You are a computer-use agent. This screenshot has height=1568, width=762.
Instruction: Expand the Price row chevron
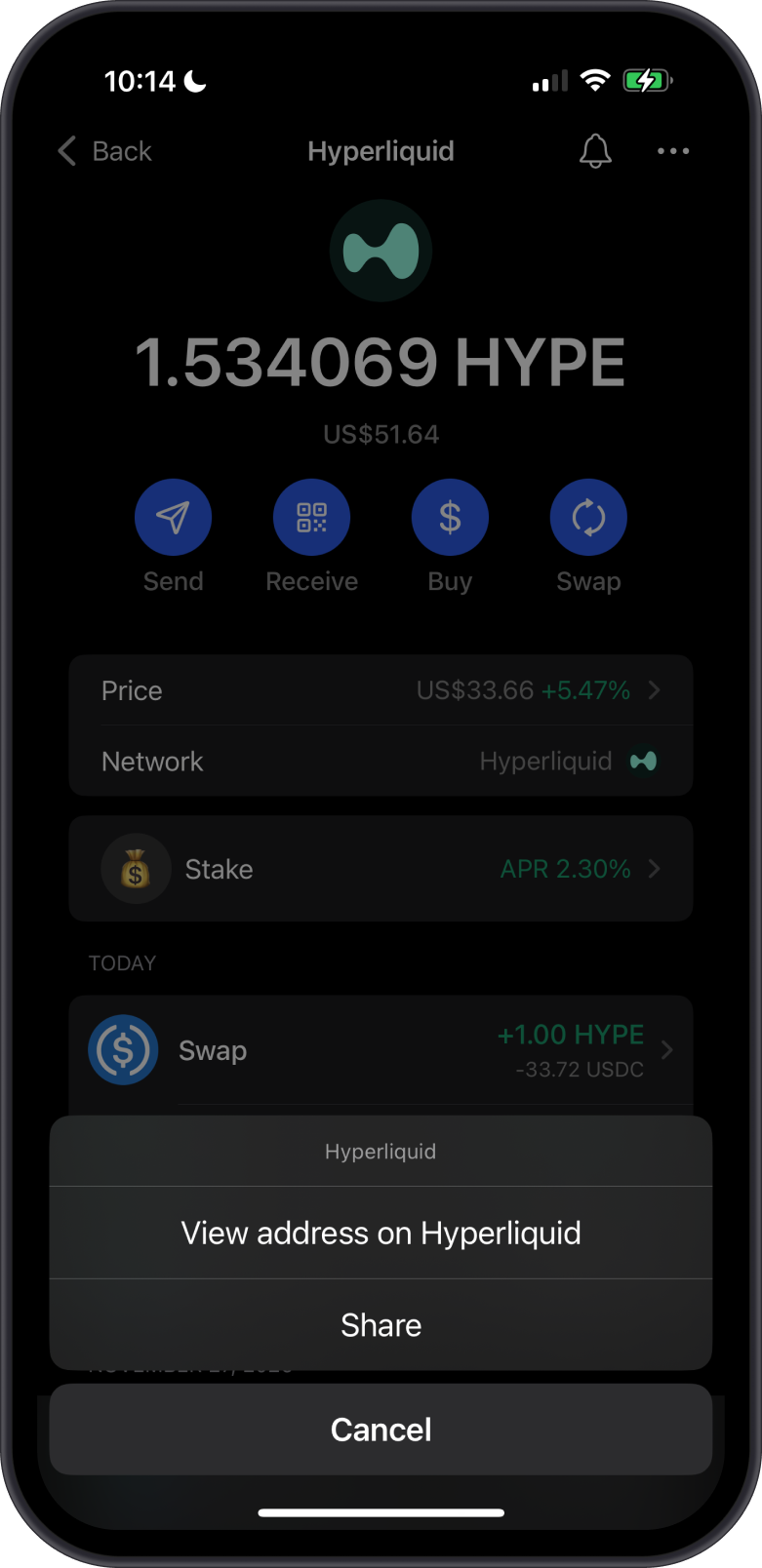656,690
